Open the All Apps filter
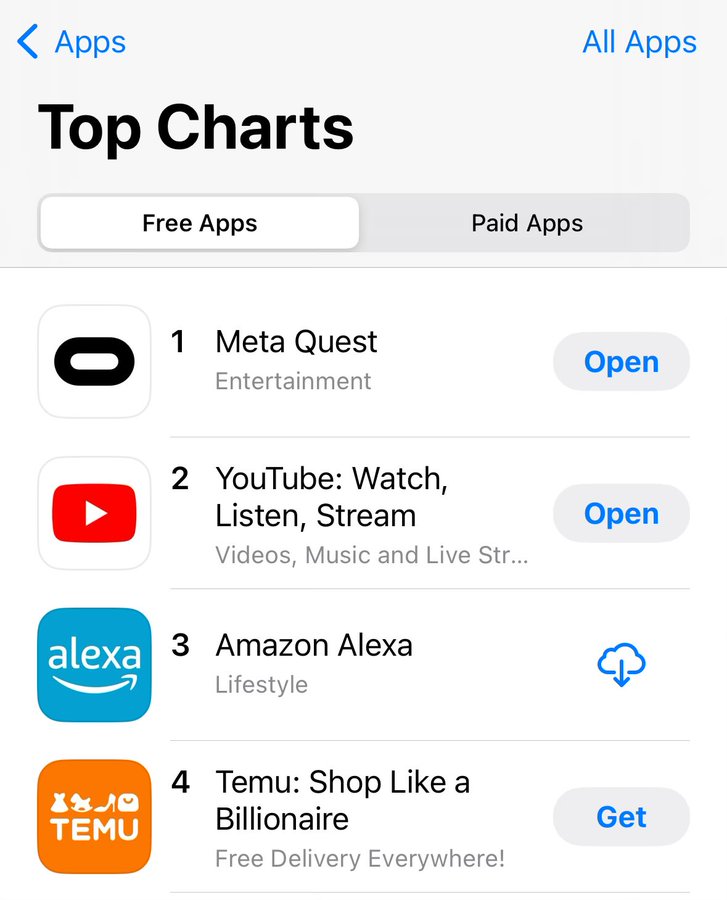Screen dimensions: 727x900 pos(639,42)
